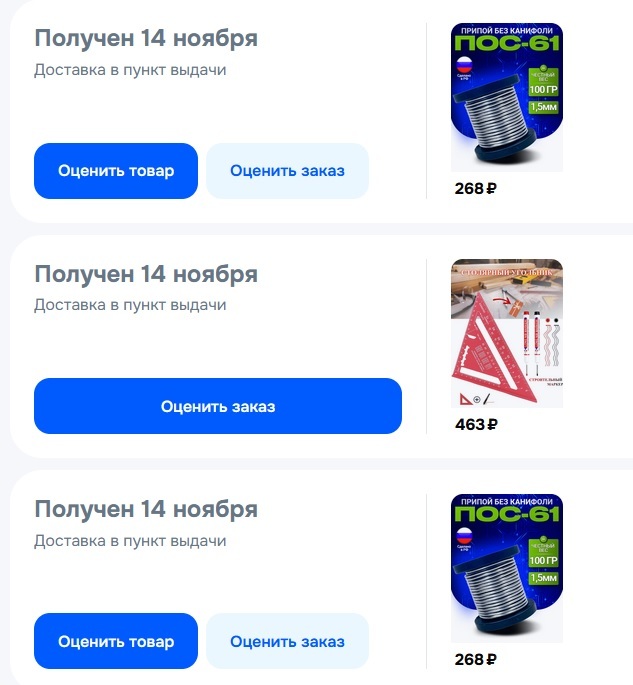Open ПОС-61 solder image in first order

point(506,97)
